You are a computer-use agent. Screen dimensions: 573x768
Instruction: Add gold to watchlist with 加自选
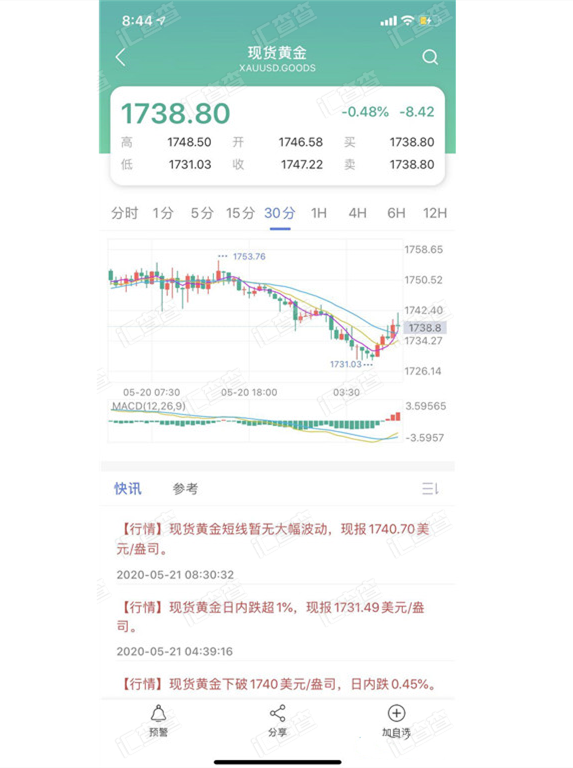pyautogui.click(x=396, y=721)
